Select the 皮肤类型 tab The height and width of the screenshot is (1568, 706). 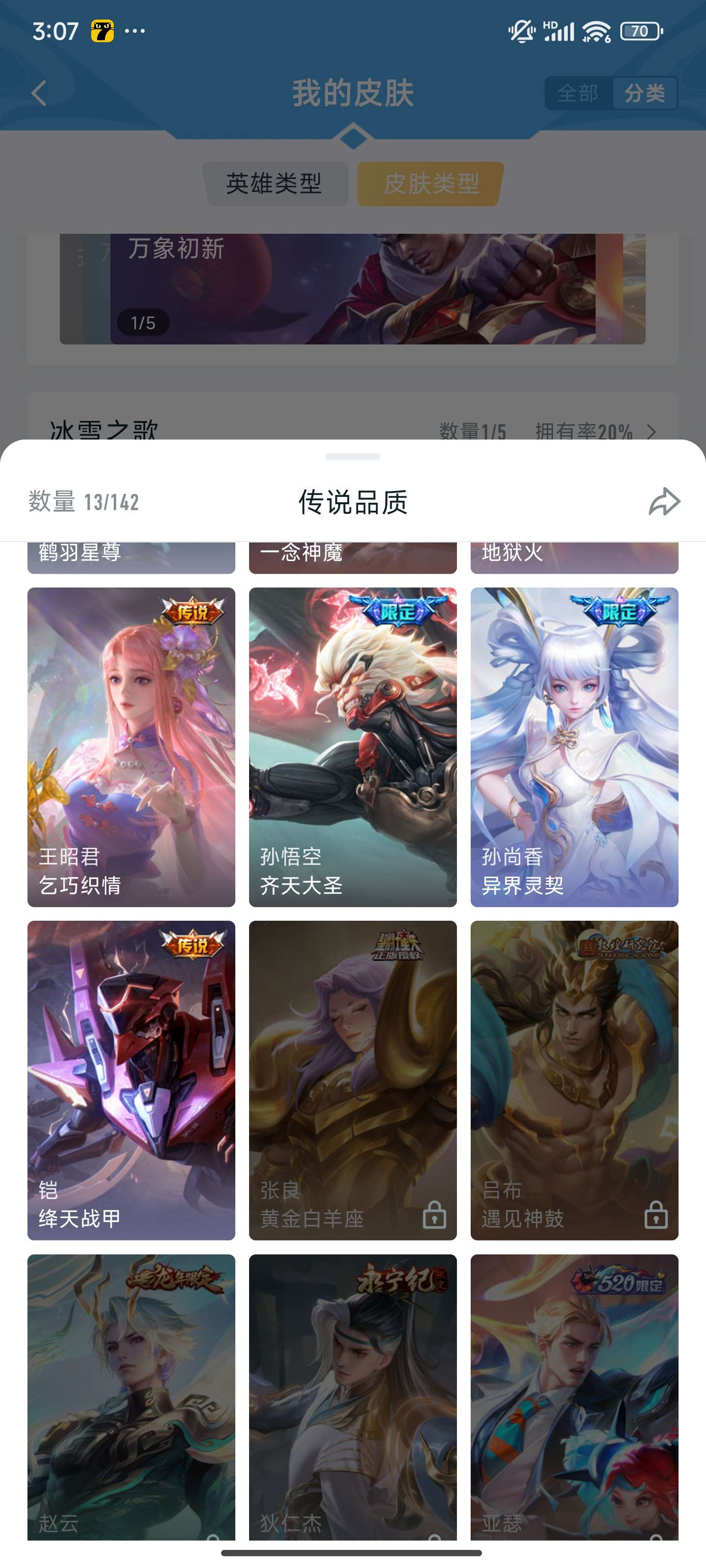tap(430, 183)
